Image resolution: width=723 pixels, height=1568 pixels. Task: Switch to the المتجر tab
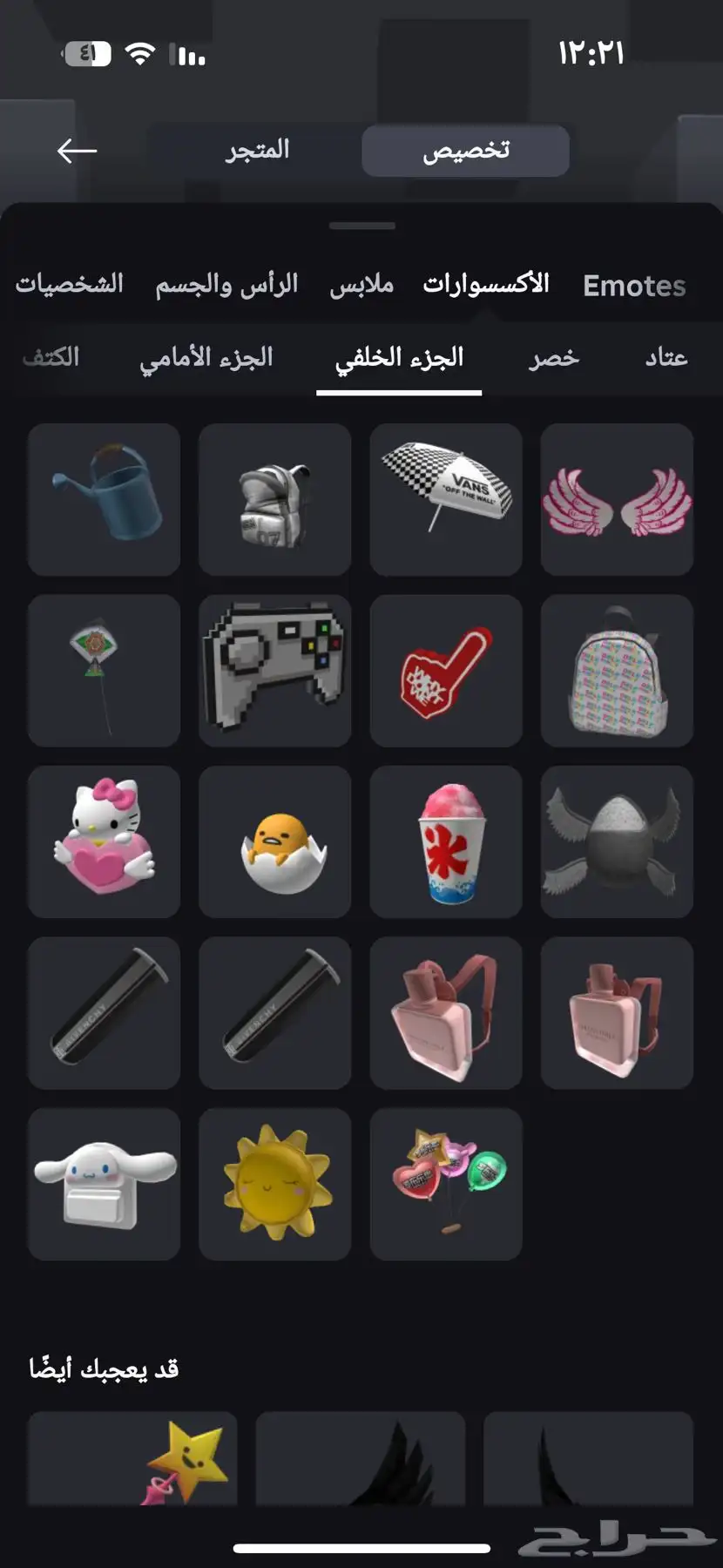pos(257,151)
